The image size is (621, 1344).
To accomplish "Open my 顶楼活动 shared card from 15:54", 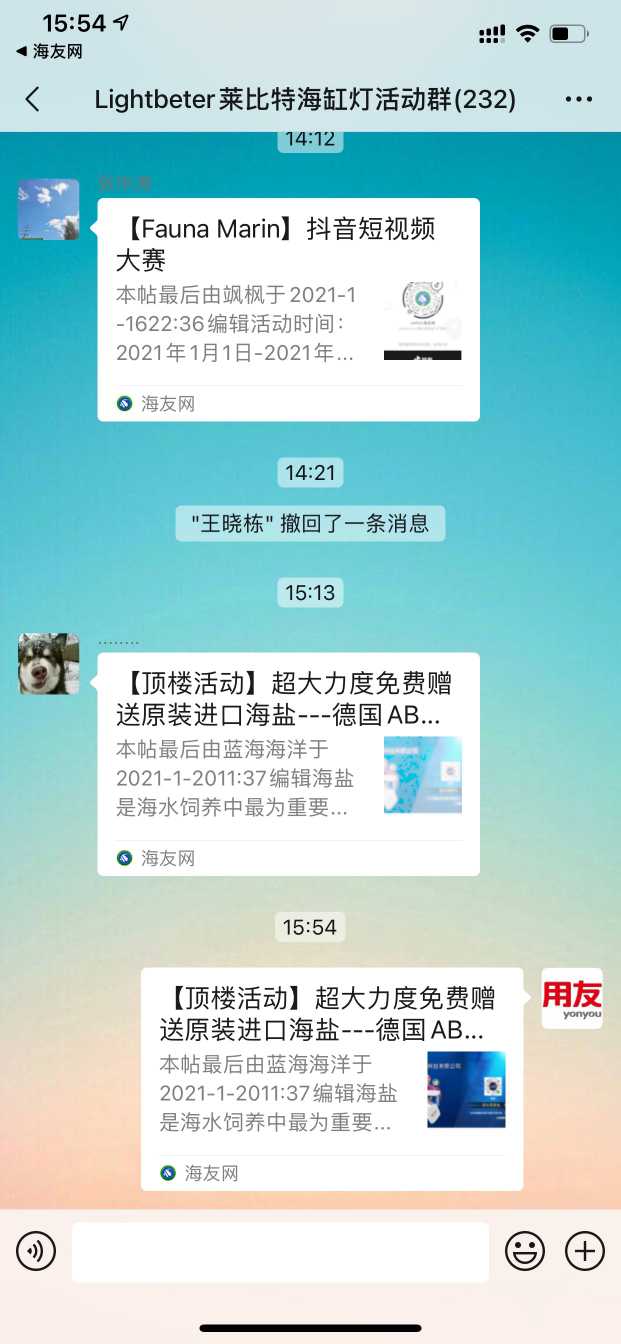I will 331,1078.
